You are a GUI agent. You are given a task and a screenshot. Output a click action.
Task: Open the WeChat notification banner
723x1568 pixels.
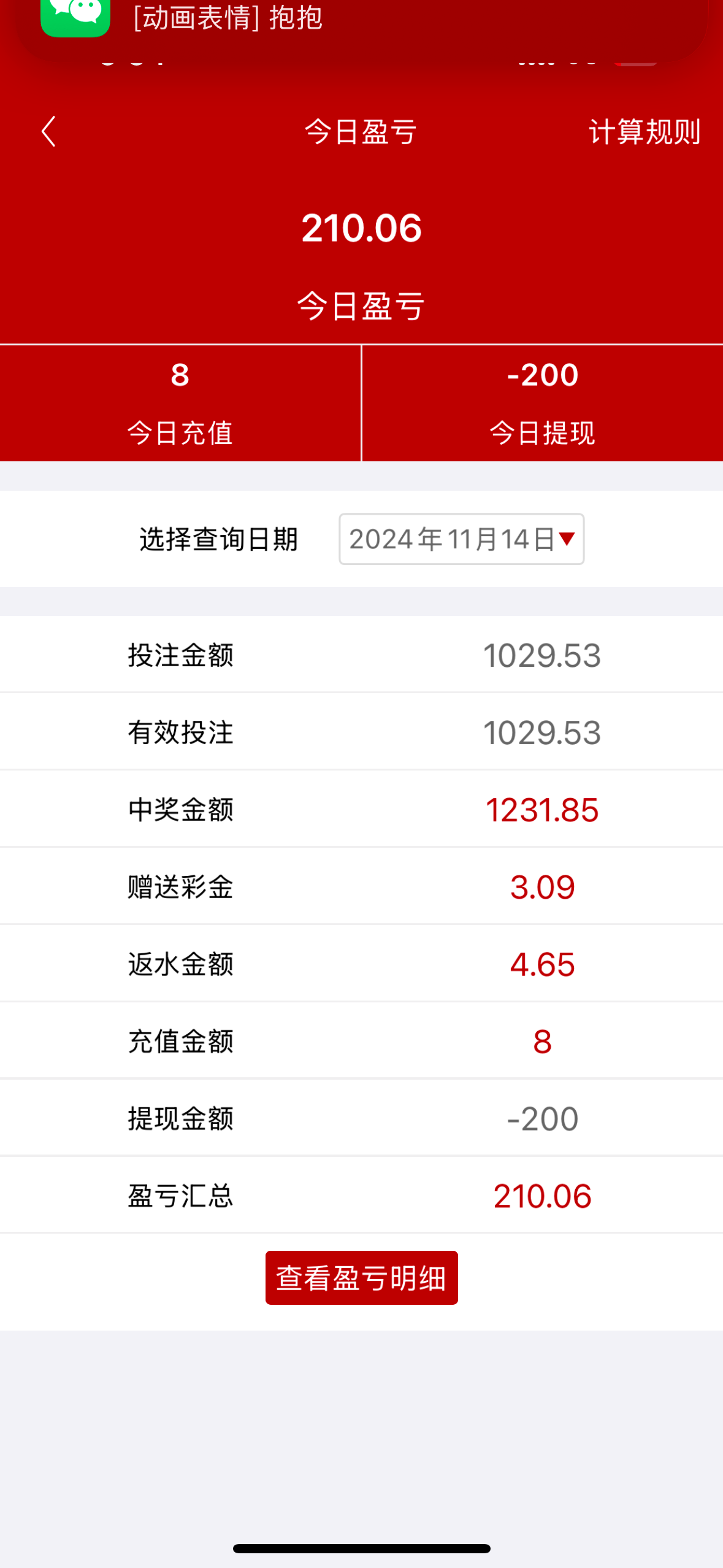point(361,21)
